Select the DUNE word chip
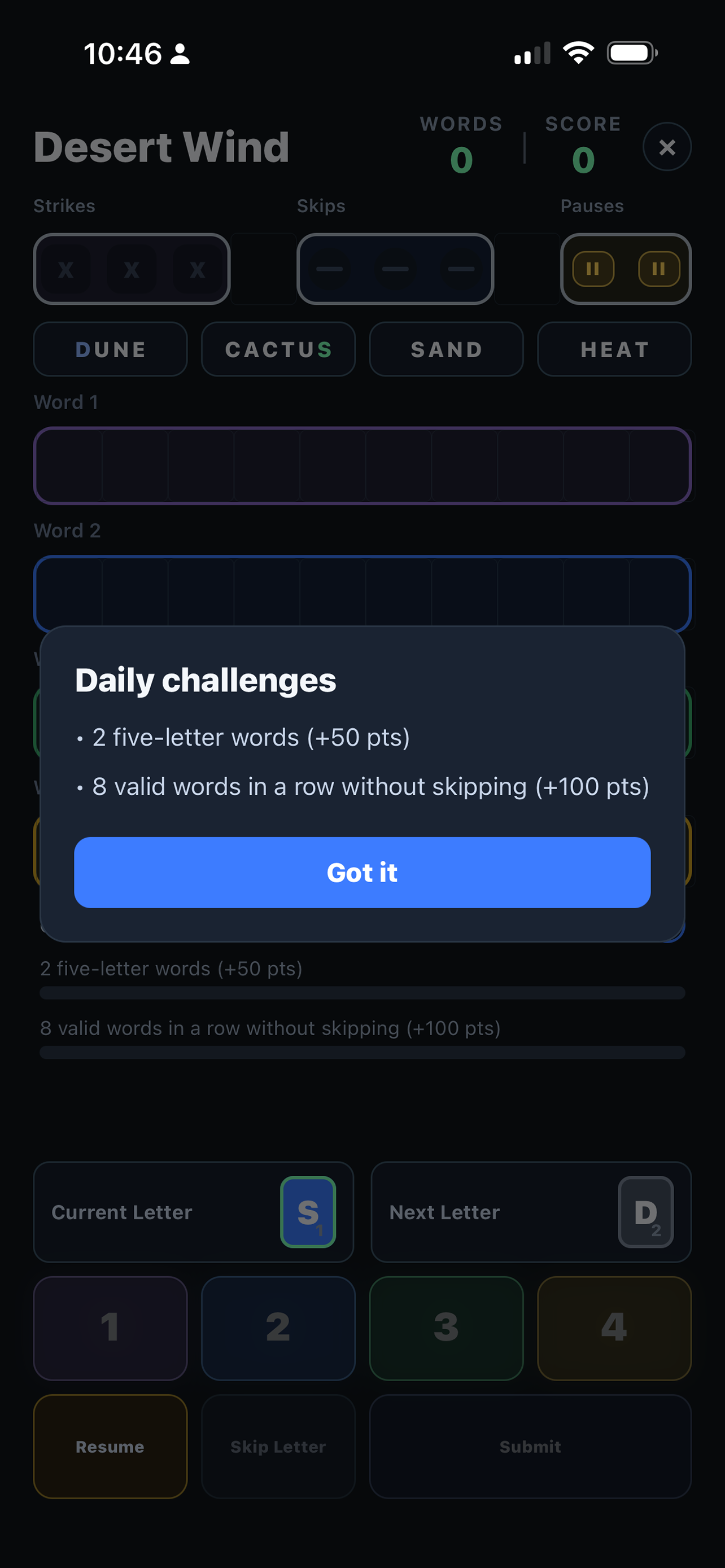 110,349
